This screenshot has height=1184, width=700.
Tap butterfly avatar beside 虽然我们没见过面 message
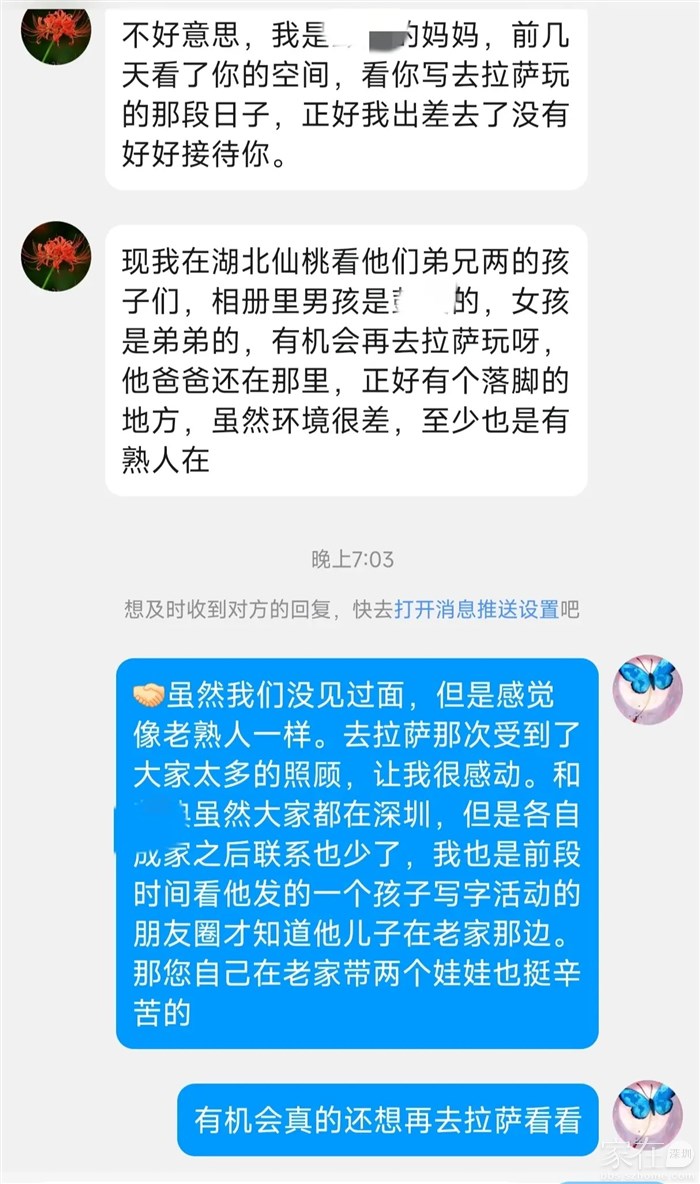[x=647, y=692]
